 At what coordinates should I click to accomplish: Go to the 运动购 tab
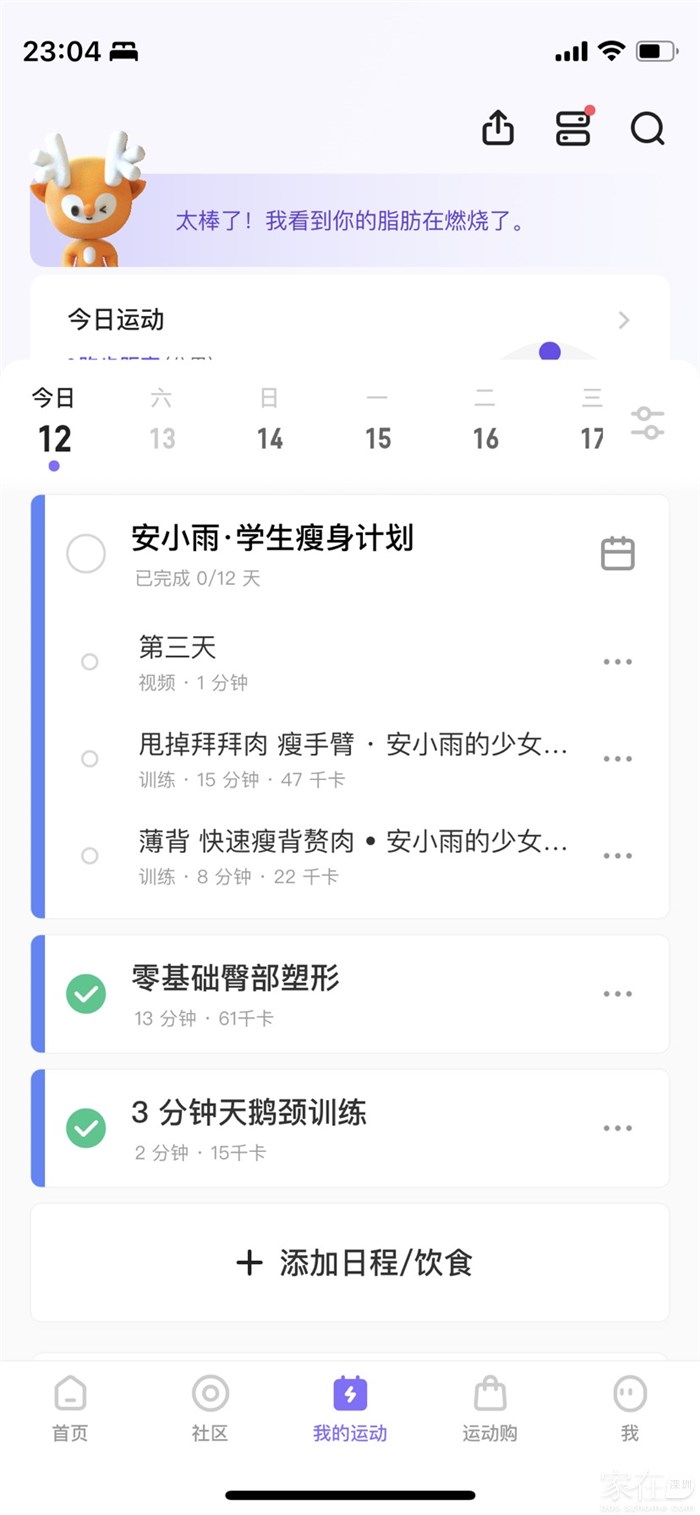(x=490, y=1407)
